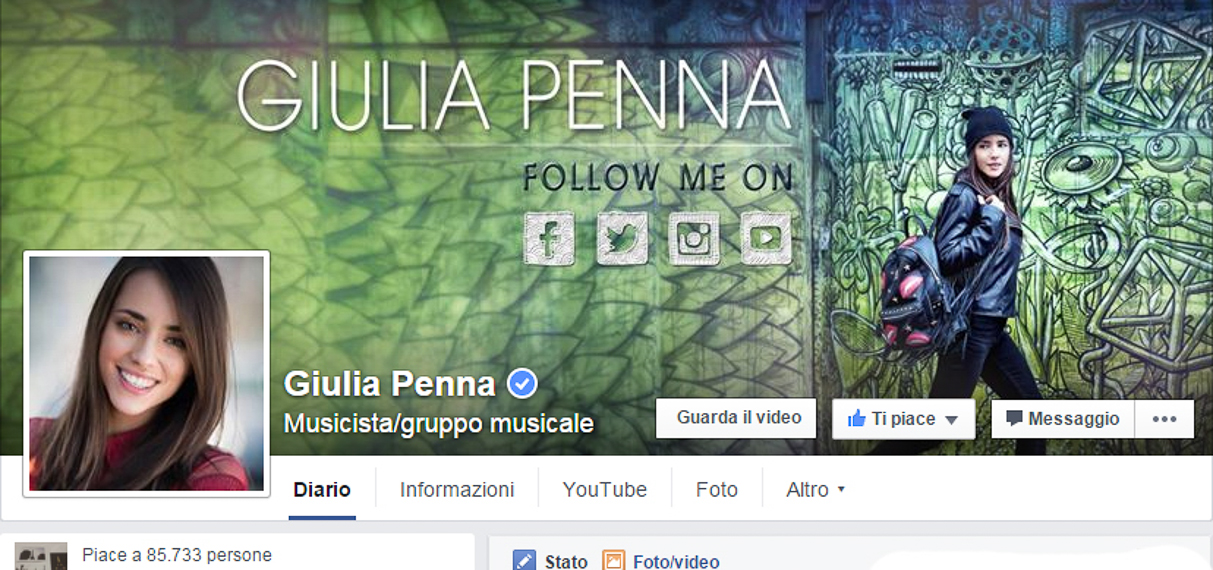Open the Giulia Penna page name link
The width and height of the screenshot is (1213, 570).
[x=389, y=384]
